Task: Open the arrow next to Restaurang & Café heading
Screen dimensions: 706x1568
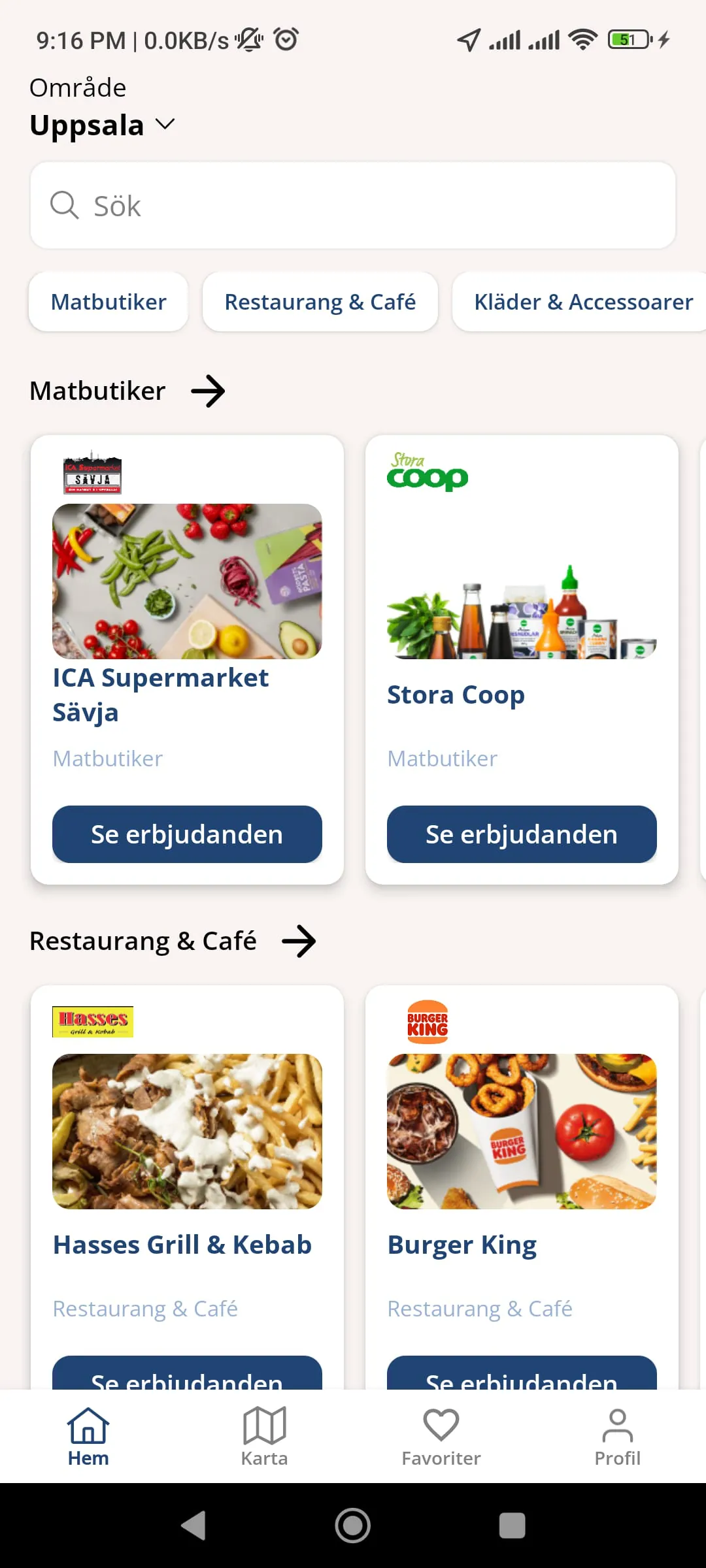Action: (x=299, y=941)
